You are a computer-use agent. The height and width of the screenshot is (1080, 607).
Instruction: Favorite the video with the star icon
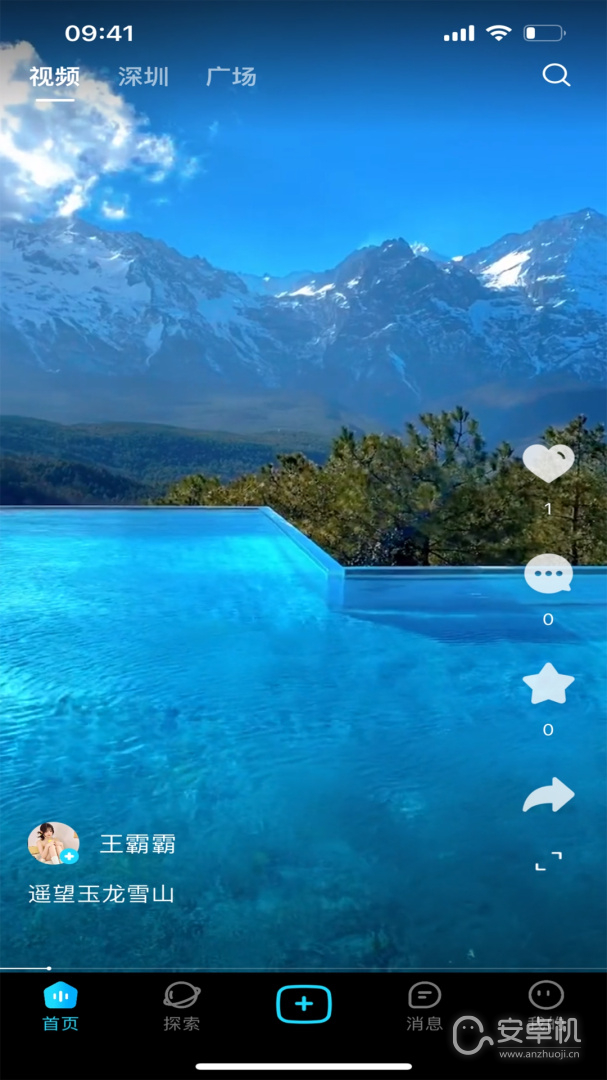(548, 685)
